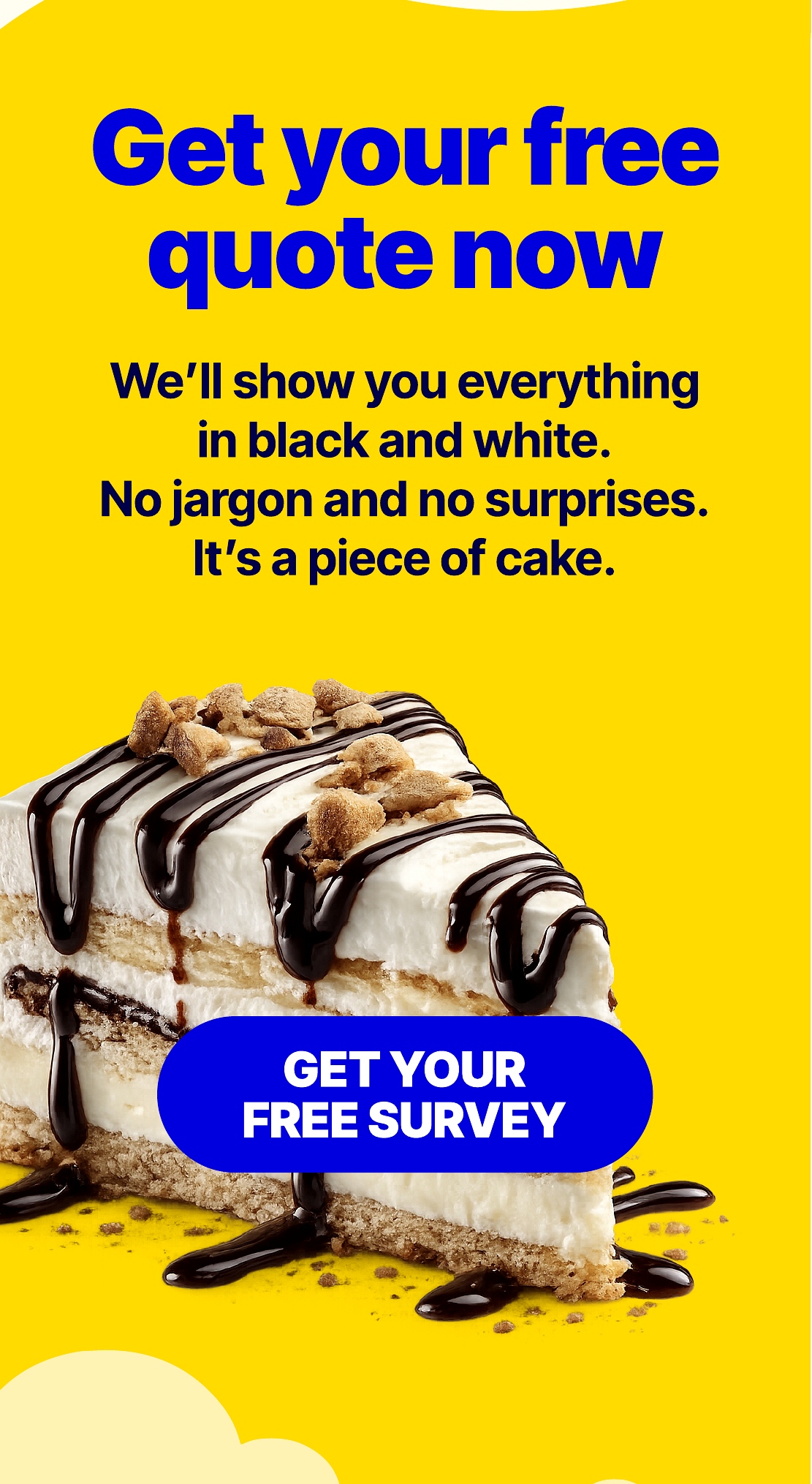Tap the Get Your Free Survey button

(x=404, y=1094)
